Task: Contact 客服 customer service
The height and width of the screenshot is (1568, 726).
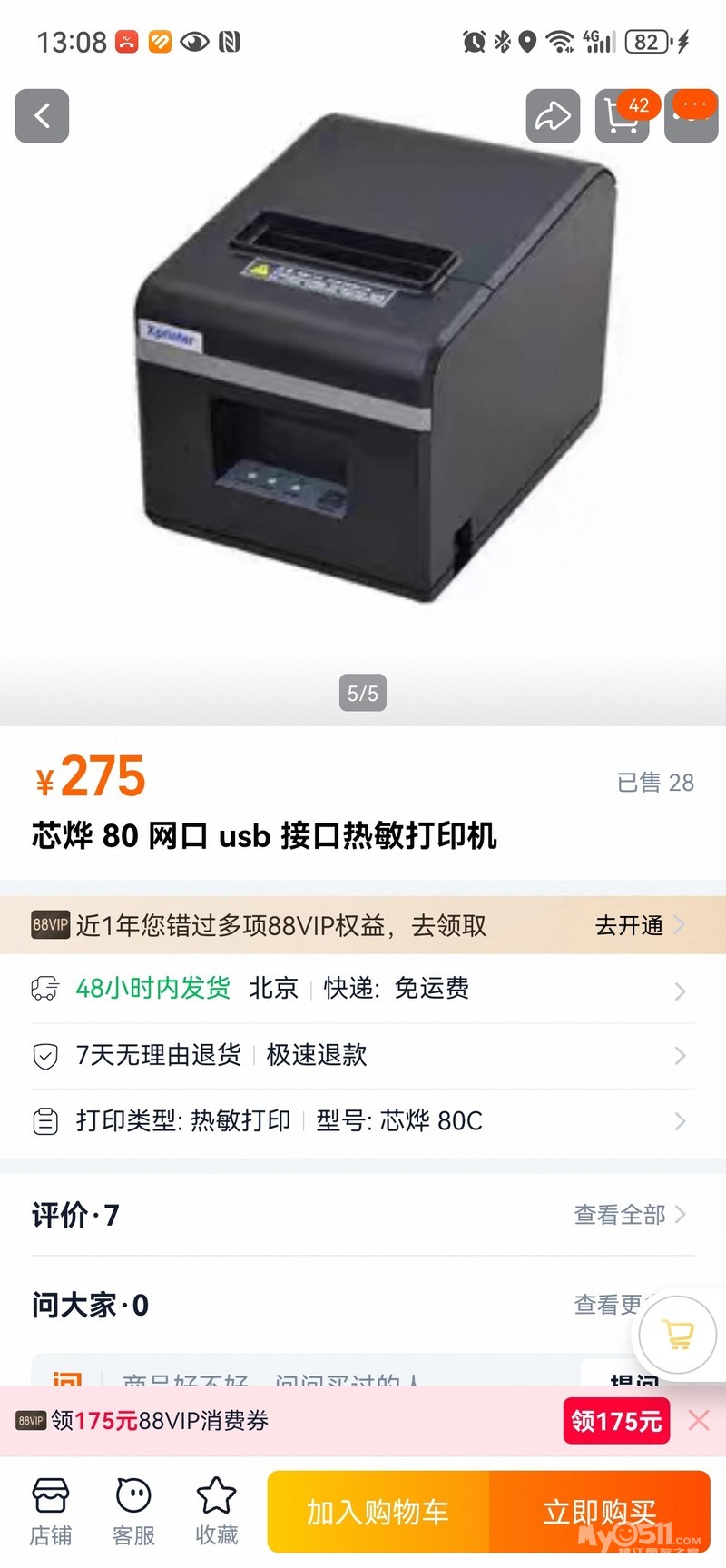Action: [x=133, y=1512]
